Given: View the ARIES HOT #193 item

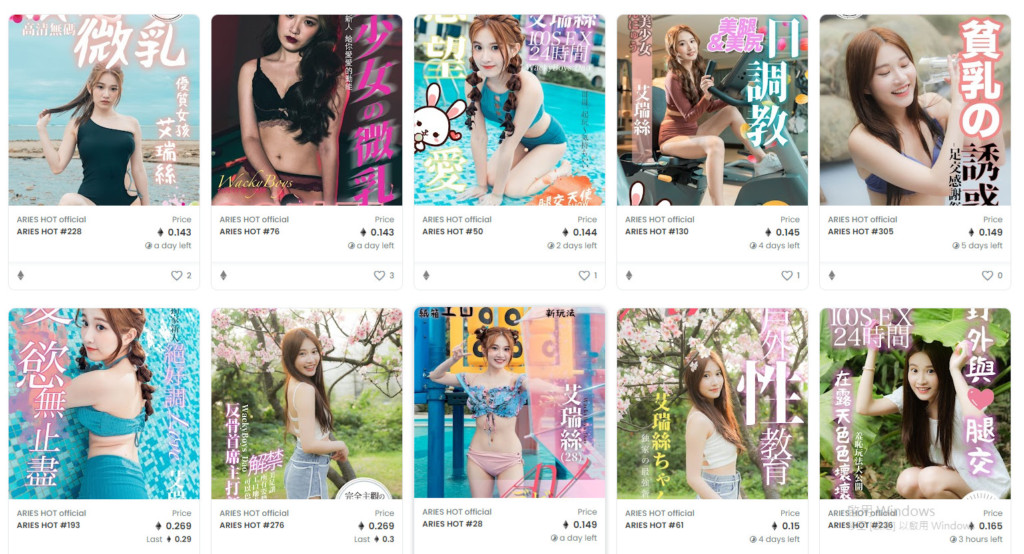Looking at the screenshot, I should (x=104, y=403).
